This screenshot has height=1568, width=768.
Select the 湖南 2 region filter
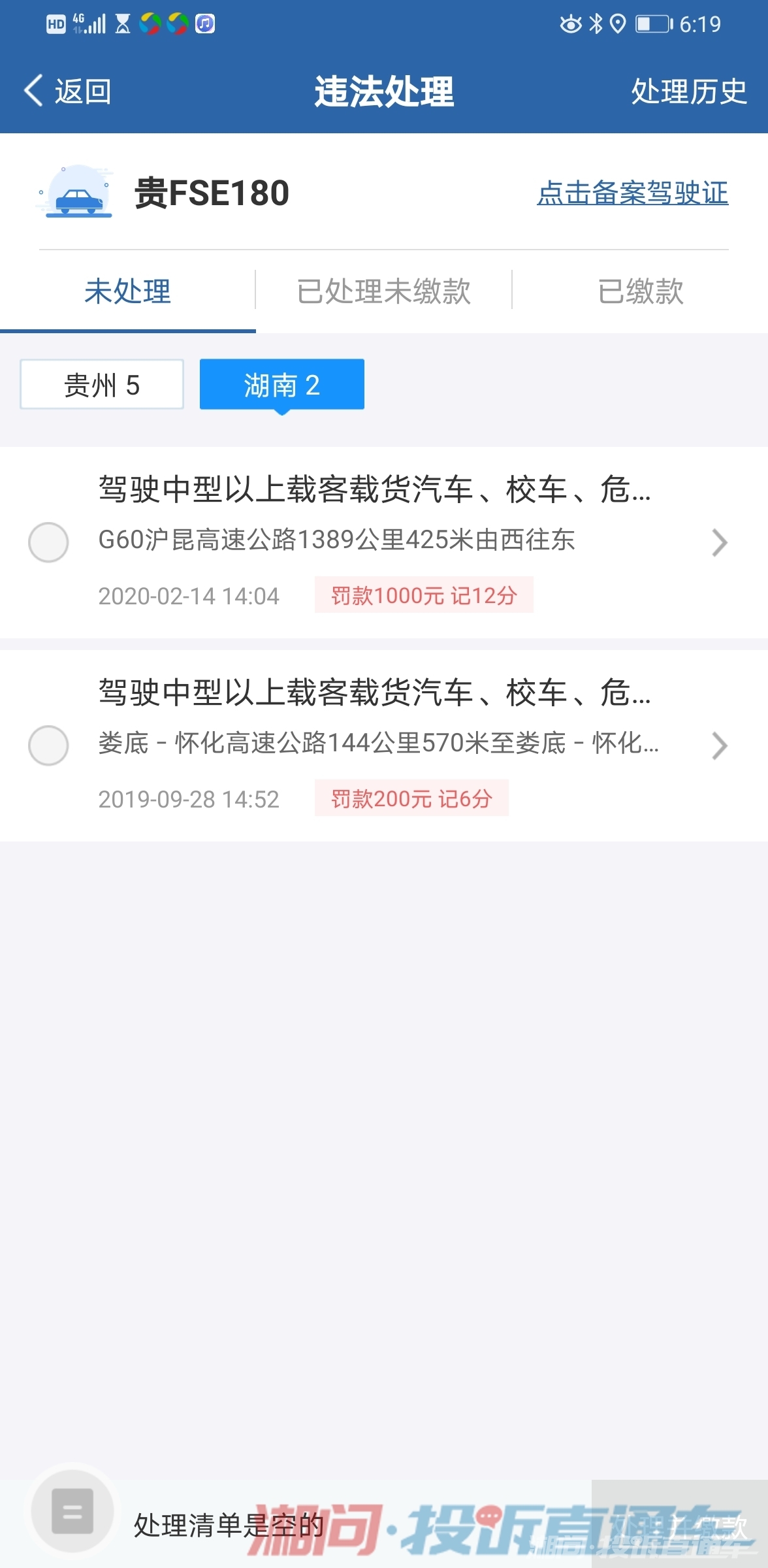tap(281, 384)
